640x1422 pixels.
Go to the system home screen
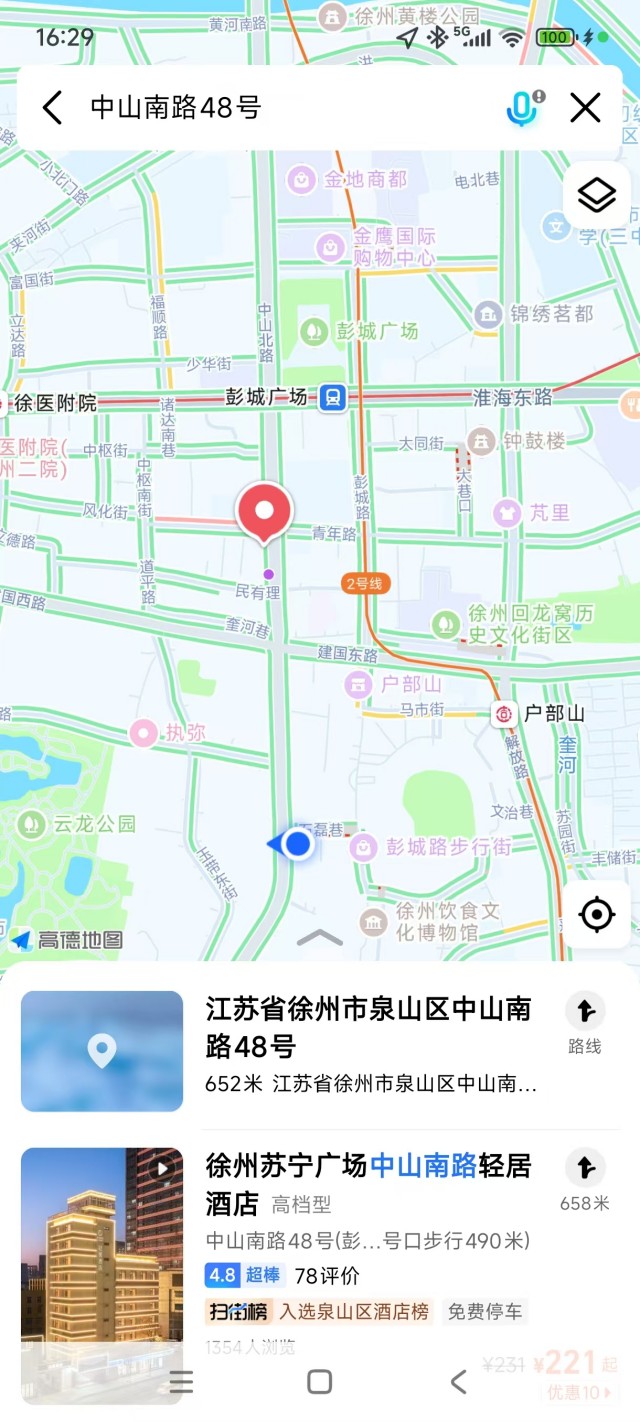pos(320,1382)
